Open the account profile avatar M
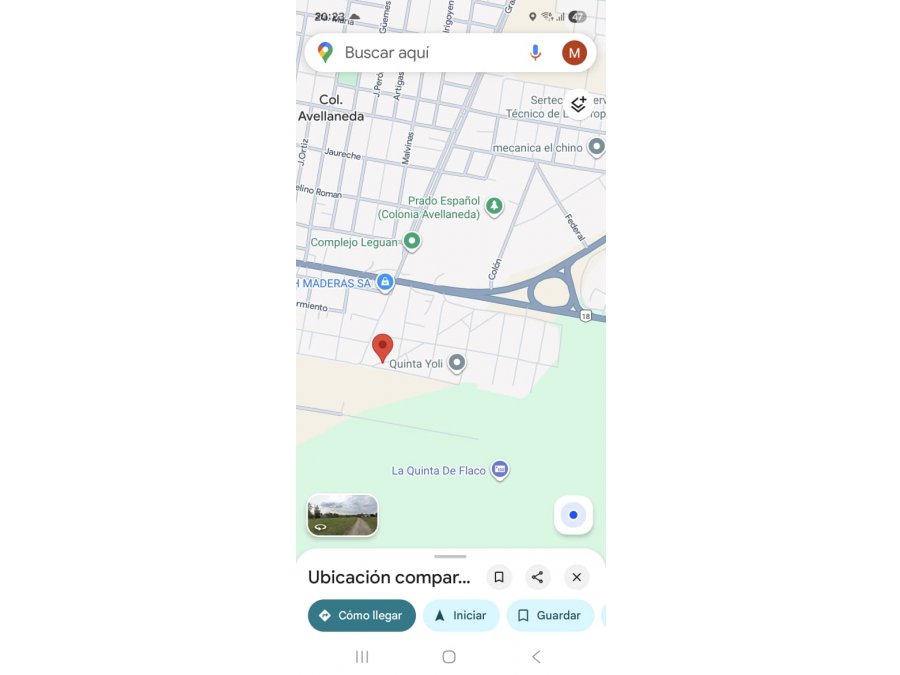This screenshot has width=900, height=675. click(x=574, y=53)
